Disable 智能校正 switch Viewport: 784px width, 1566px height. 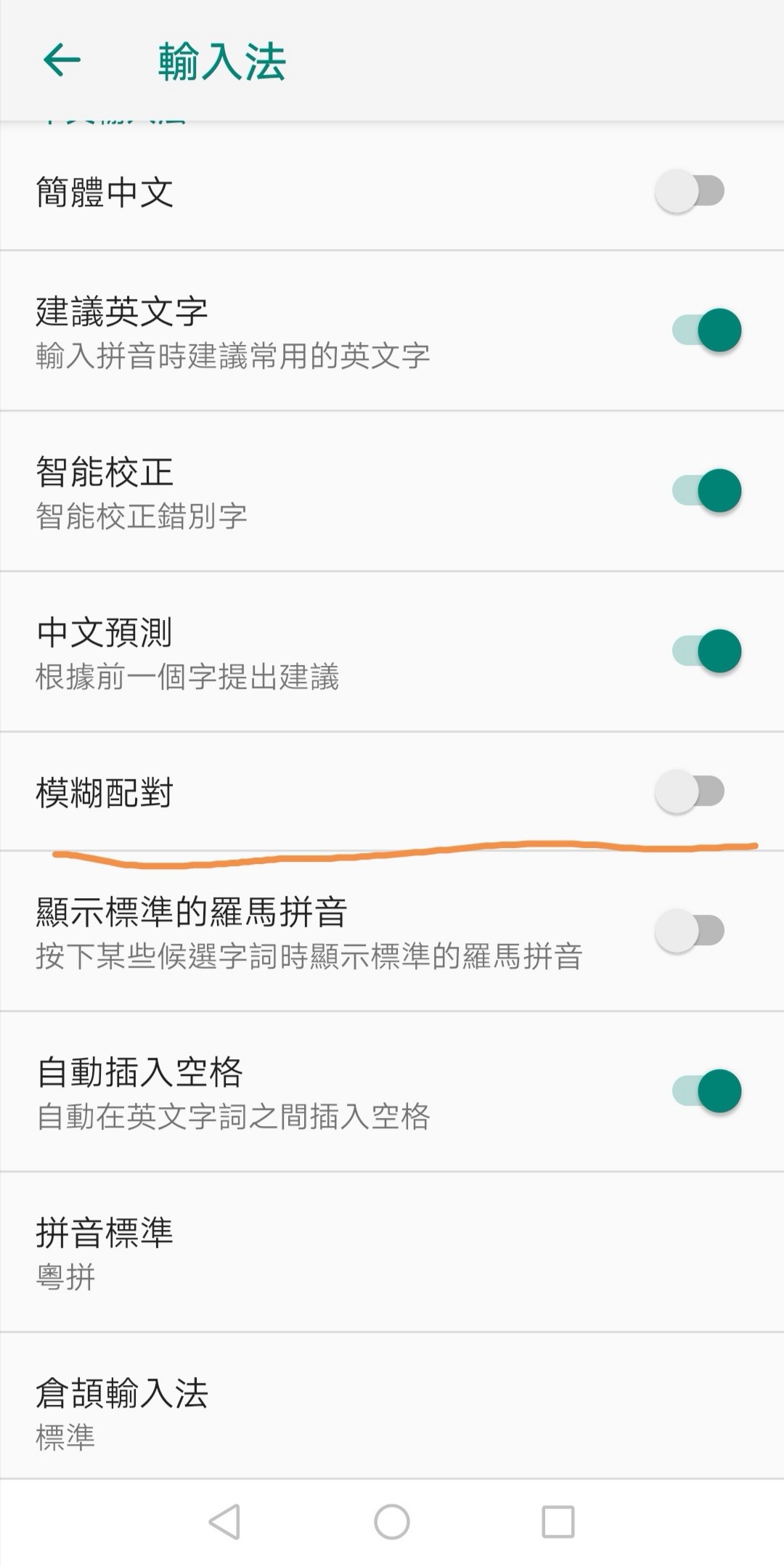[x=706, y=491]
